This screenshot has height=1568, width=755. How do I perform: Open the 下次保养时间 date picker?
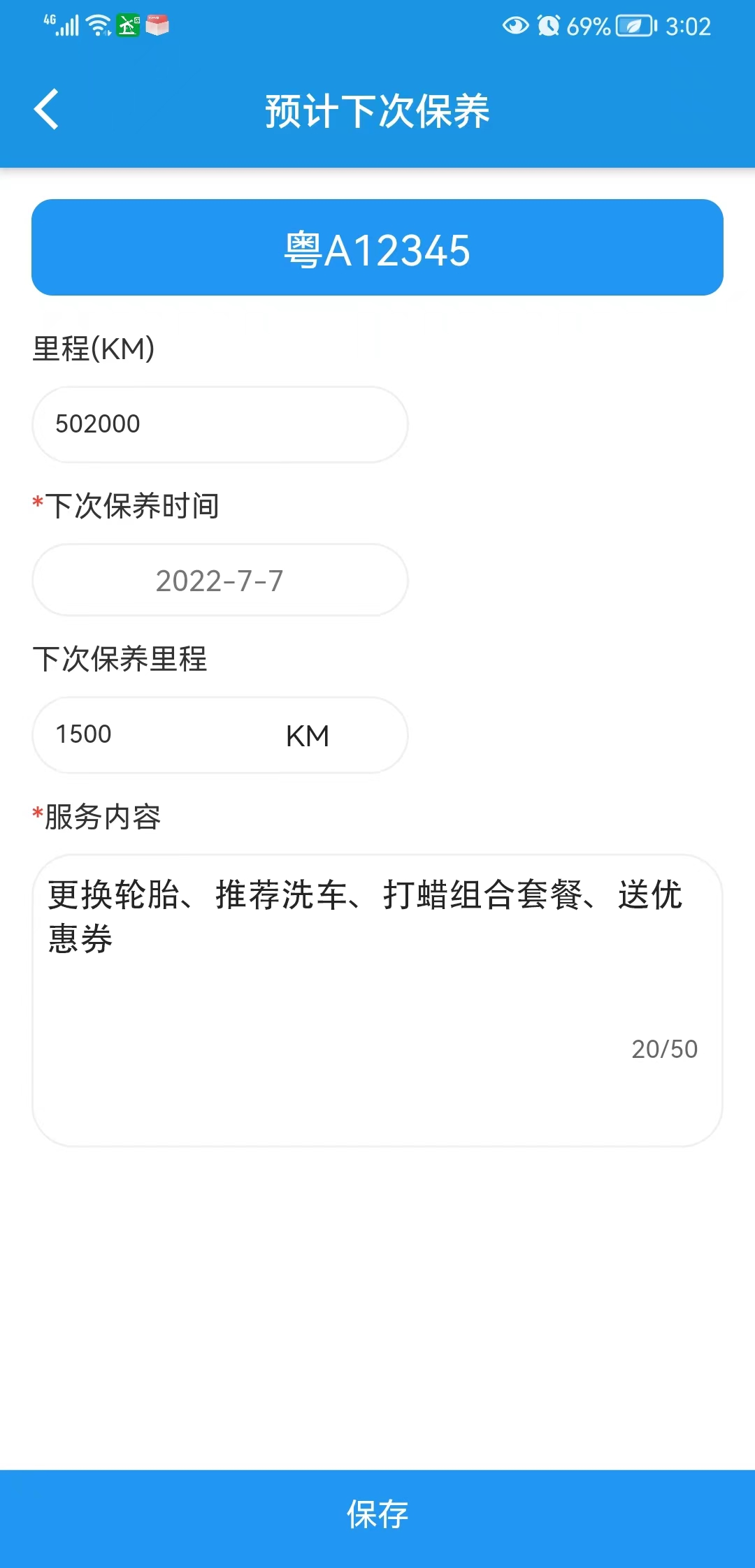click(220, 581)
